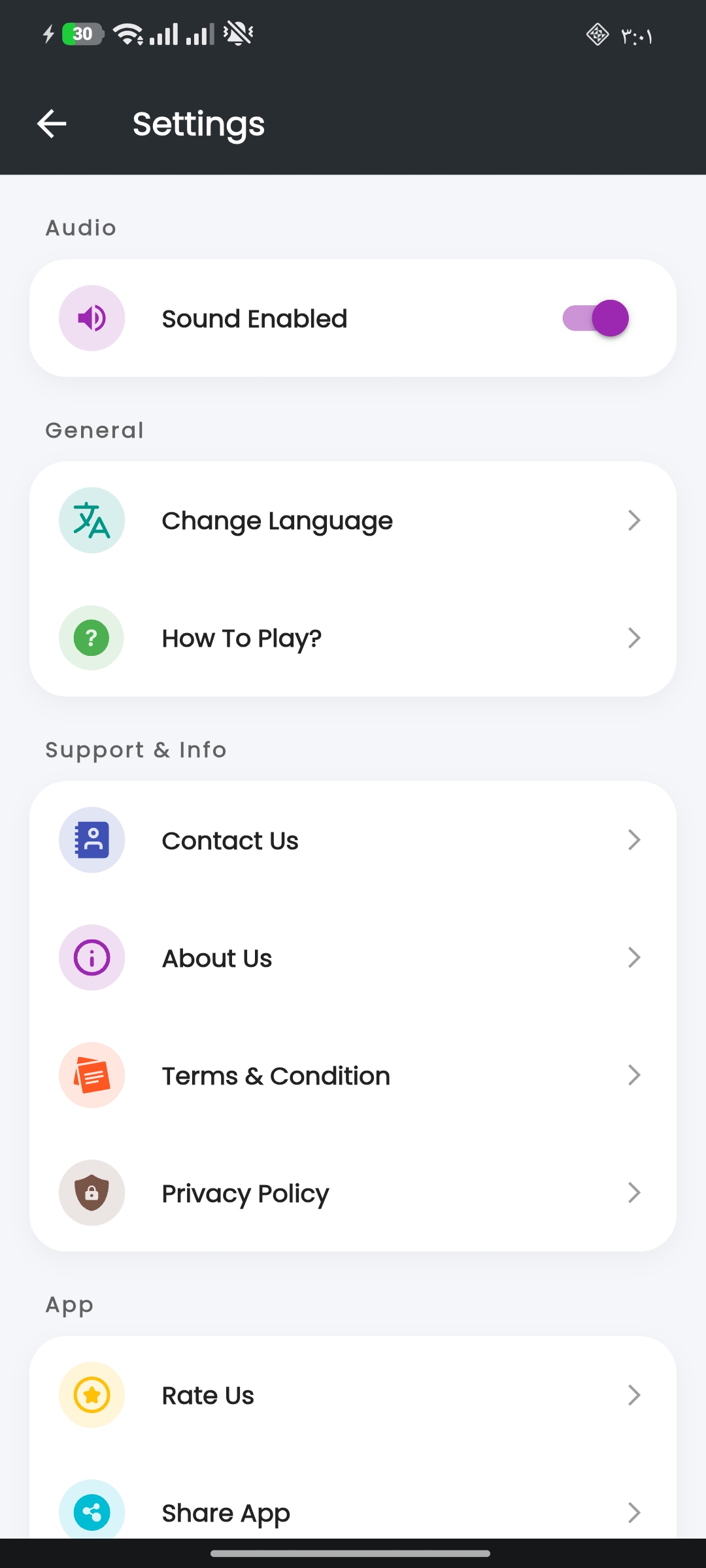Go back using the top arrow
The width and height of the screenshot is (706, 1568).
[52, 123]
